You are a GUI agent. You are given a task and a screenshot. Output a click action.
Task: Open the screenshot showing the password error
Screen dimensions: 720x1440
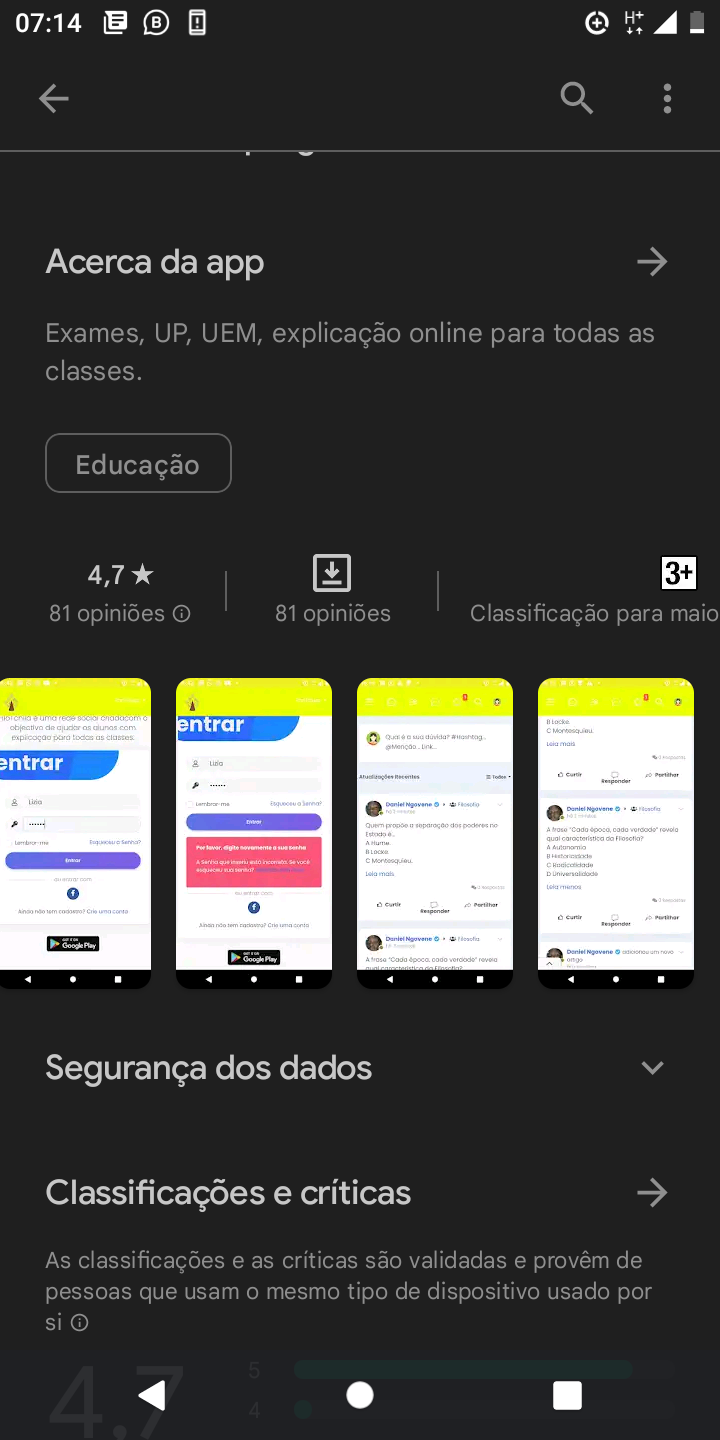(254, 832)
